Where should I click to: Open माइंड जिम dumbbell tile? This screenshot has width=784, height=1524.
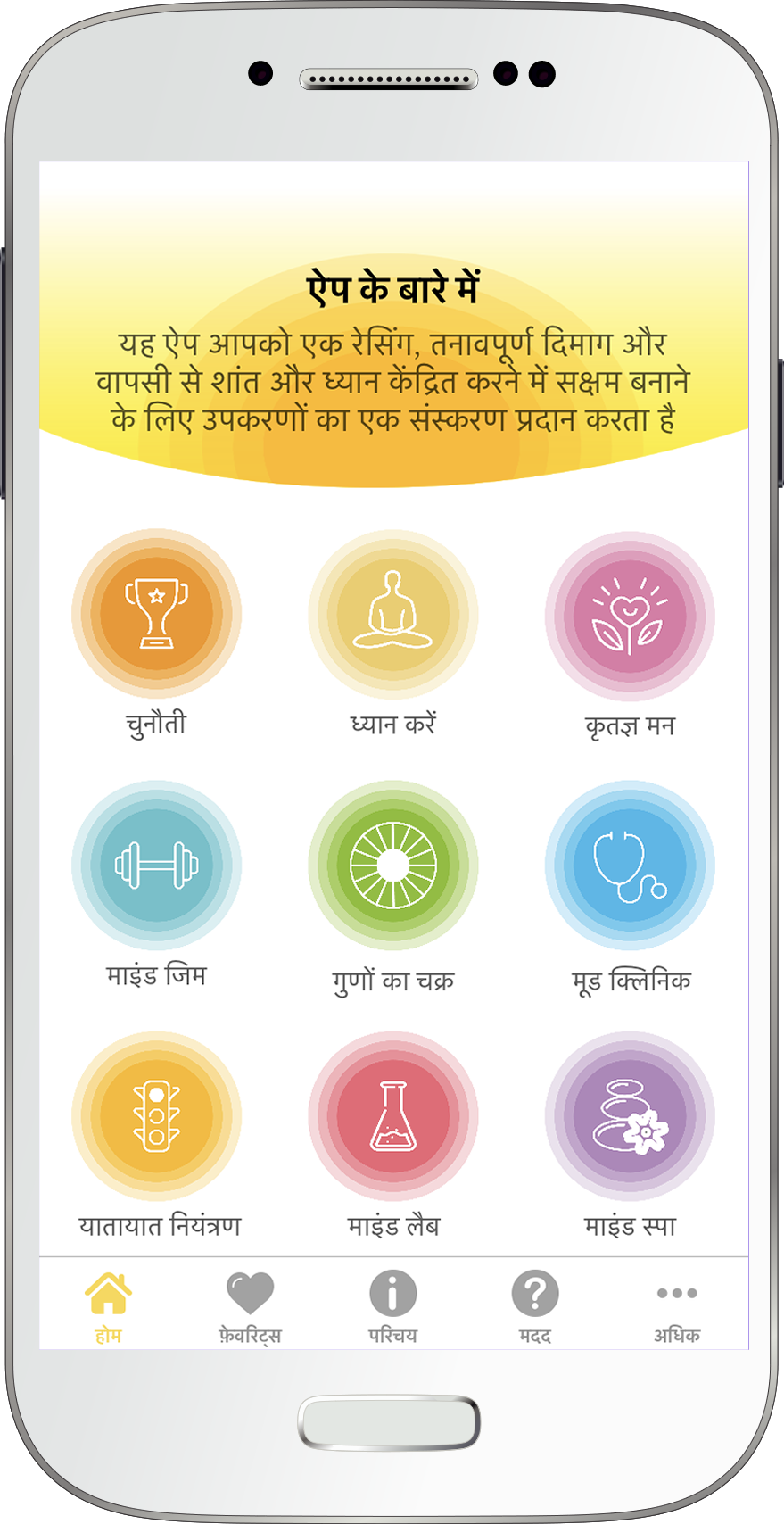157,866
